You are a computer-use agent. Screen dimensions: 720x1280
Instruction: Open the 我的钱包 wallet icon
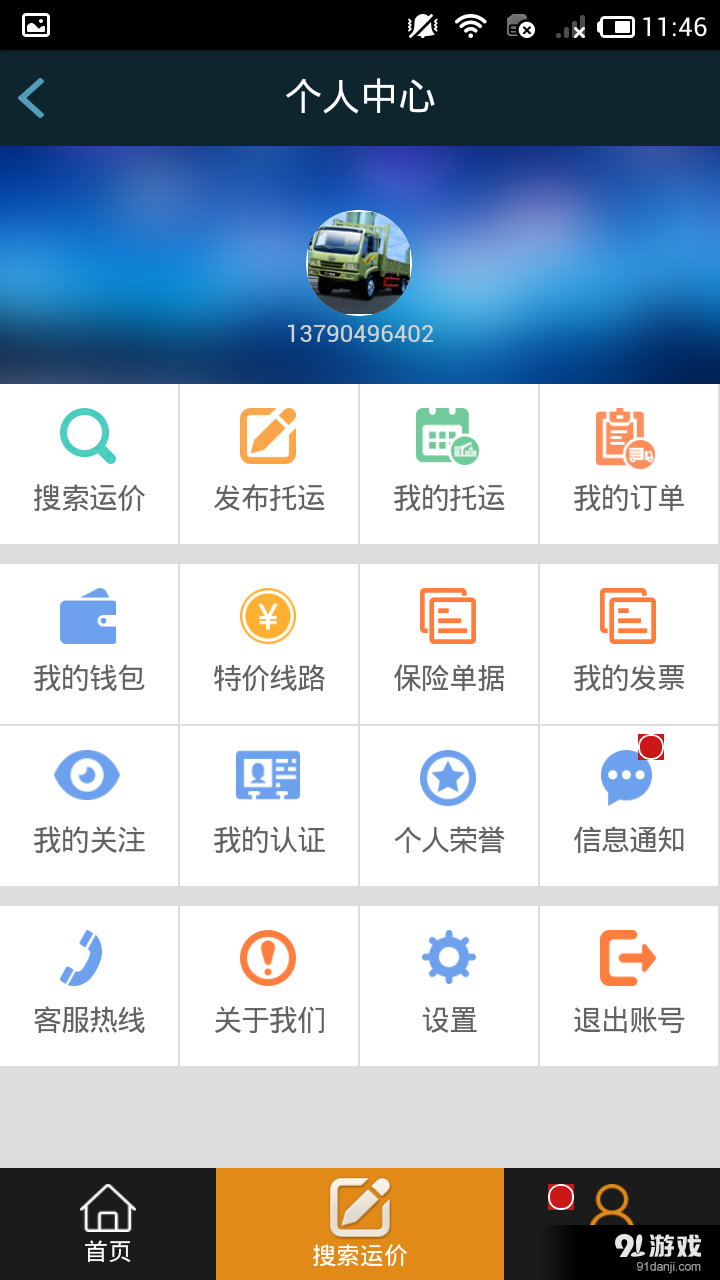pyautogui.click(x=89, y=616)
